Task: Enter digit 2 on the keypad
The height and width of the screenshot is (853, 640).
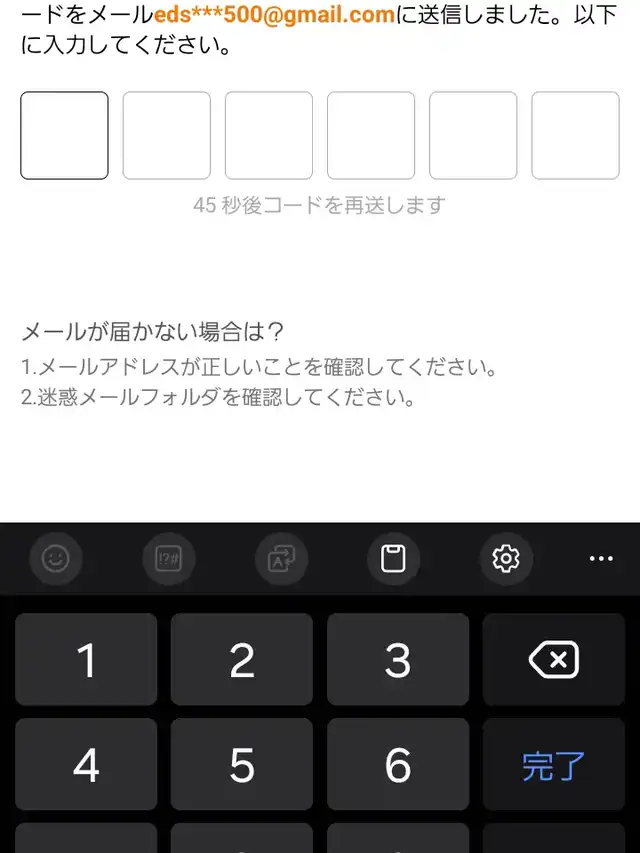Action: tap(242, 659)
